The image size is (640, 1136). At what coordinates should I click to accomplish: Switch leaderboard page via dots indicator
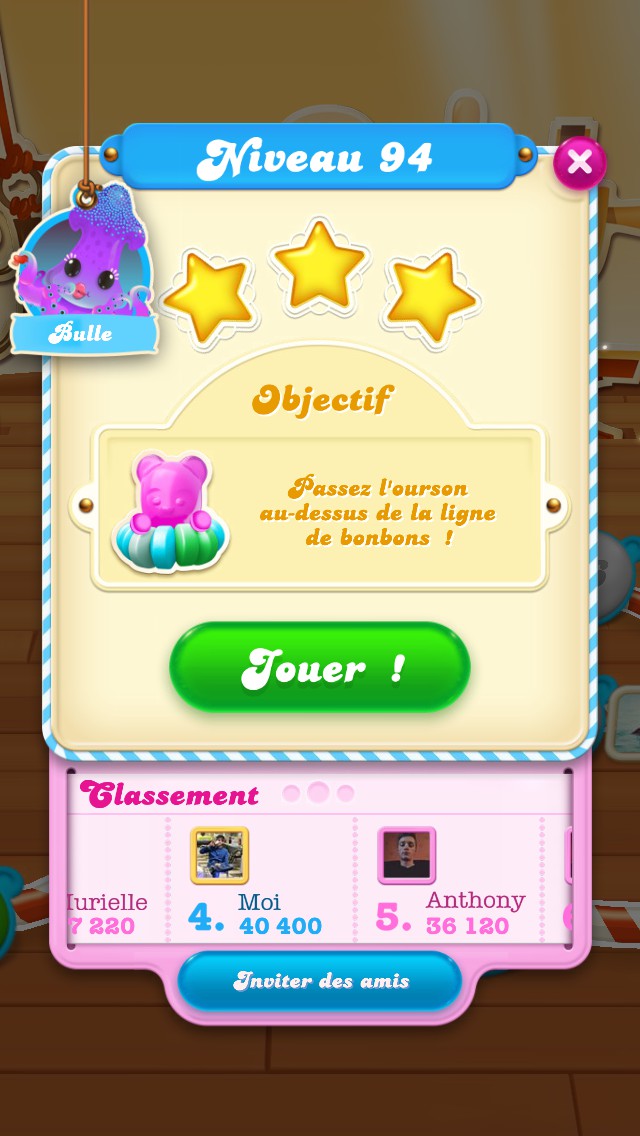[x=319, y=793]
